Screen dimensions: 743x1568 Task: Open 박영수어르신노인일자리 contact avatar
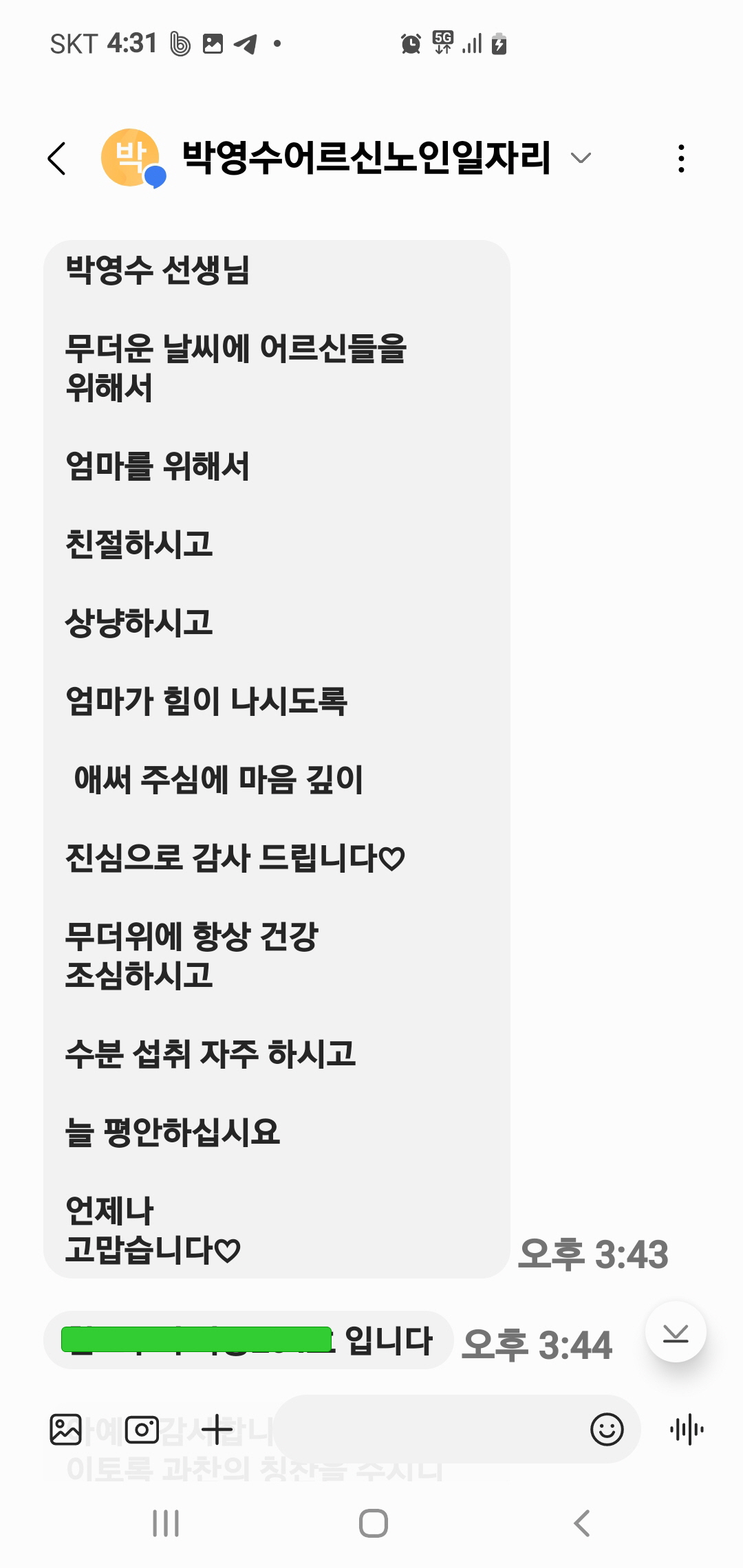(131, 158)
